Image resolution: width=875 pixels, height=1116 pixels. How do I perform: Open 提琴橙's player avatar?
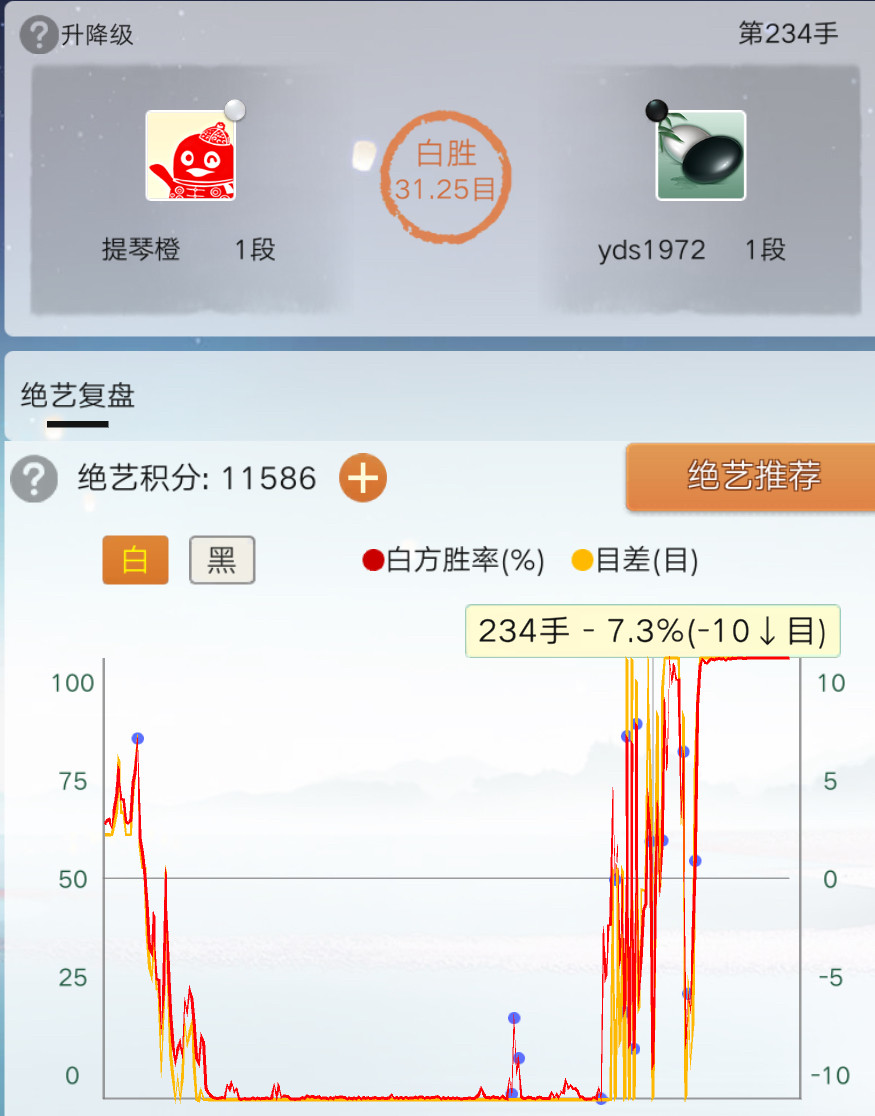(x=191, y=156)
